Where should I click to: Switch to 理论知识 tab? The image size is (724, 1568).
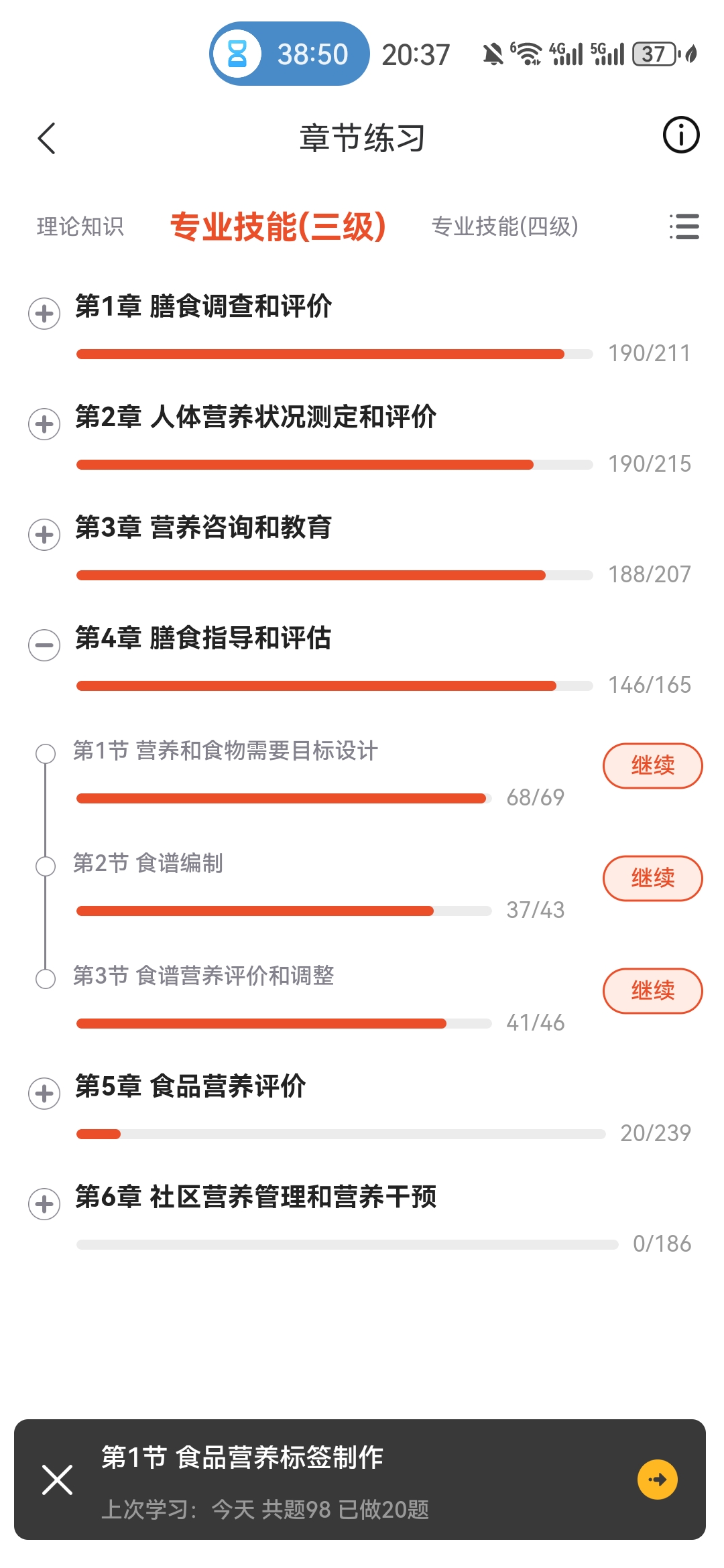80,226
